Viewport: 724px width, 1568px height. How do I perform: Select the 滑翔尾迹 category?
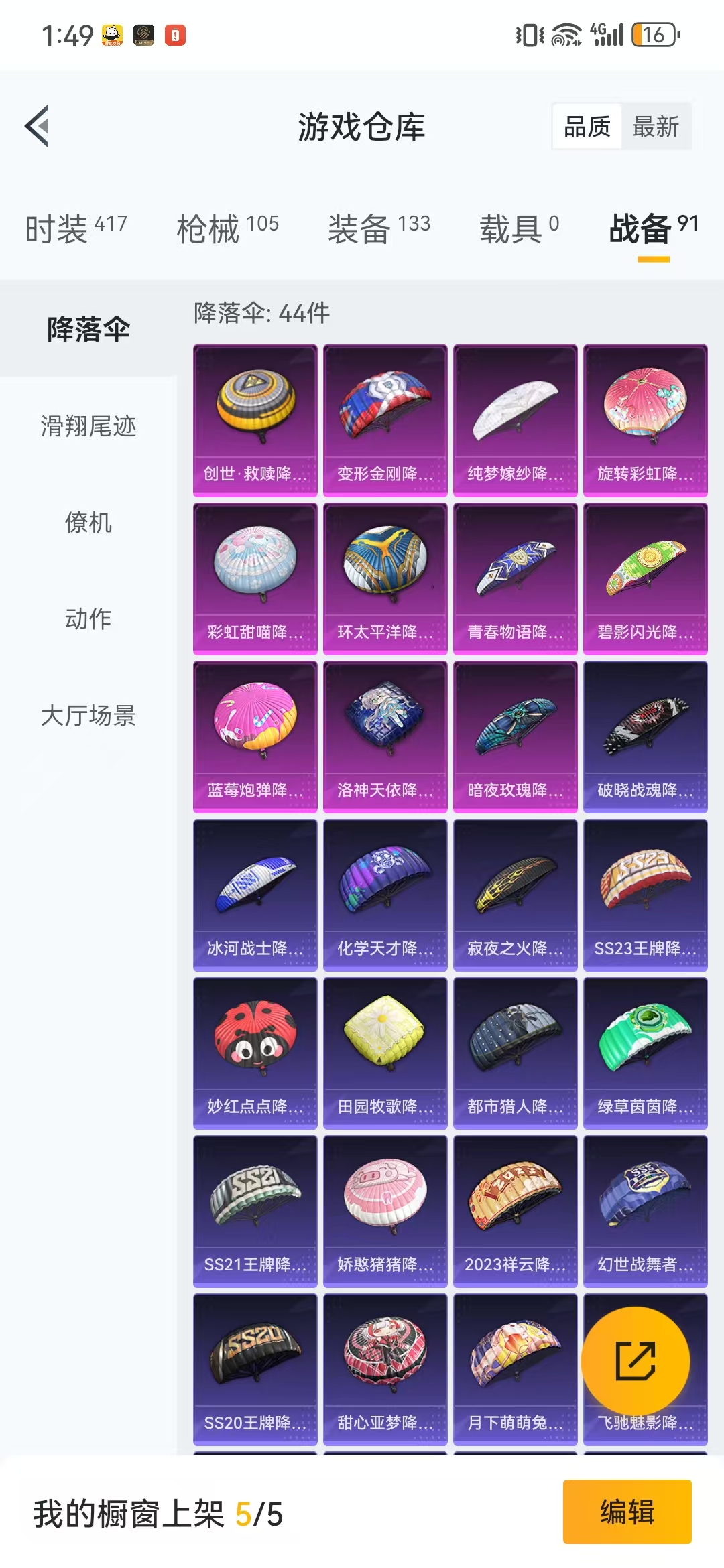[x=88, y=426]
